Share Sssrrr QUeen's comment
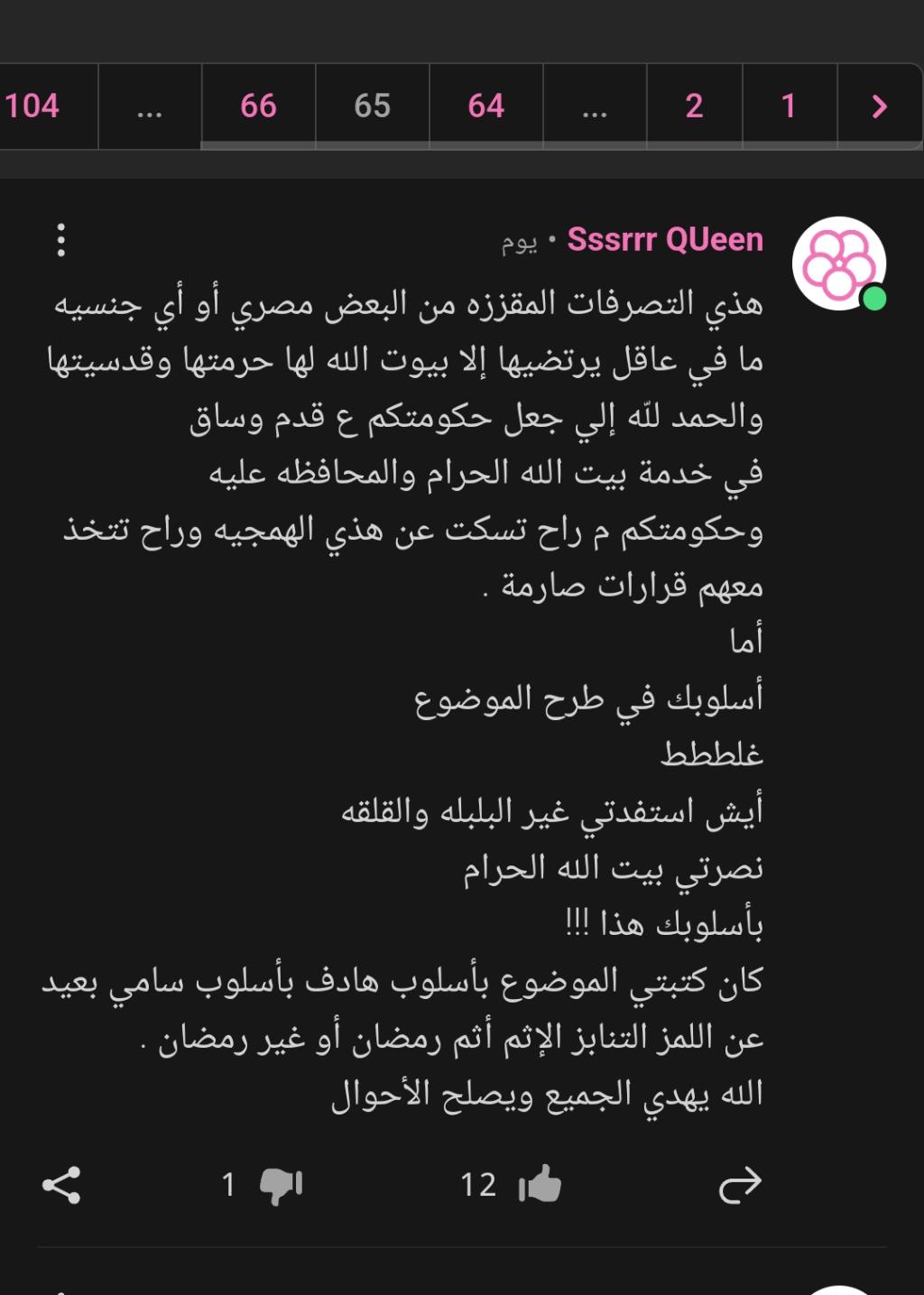This screenshot has width=924, height=1295. pos(61,1185)
